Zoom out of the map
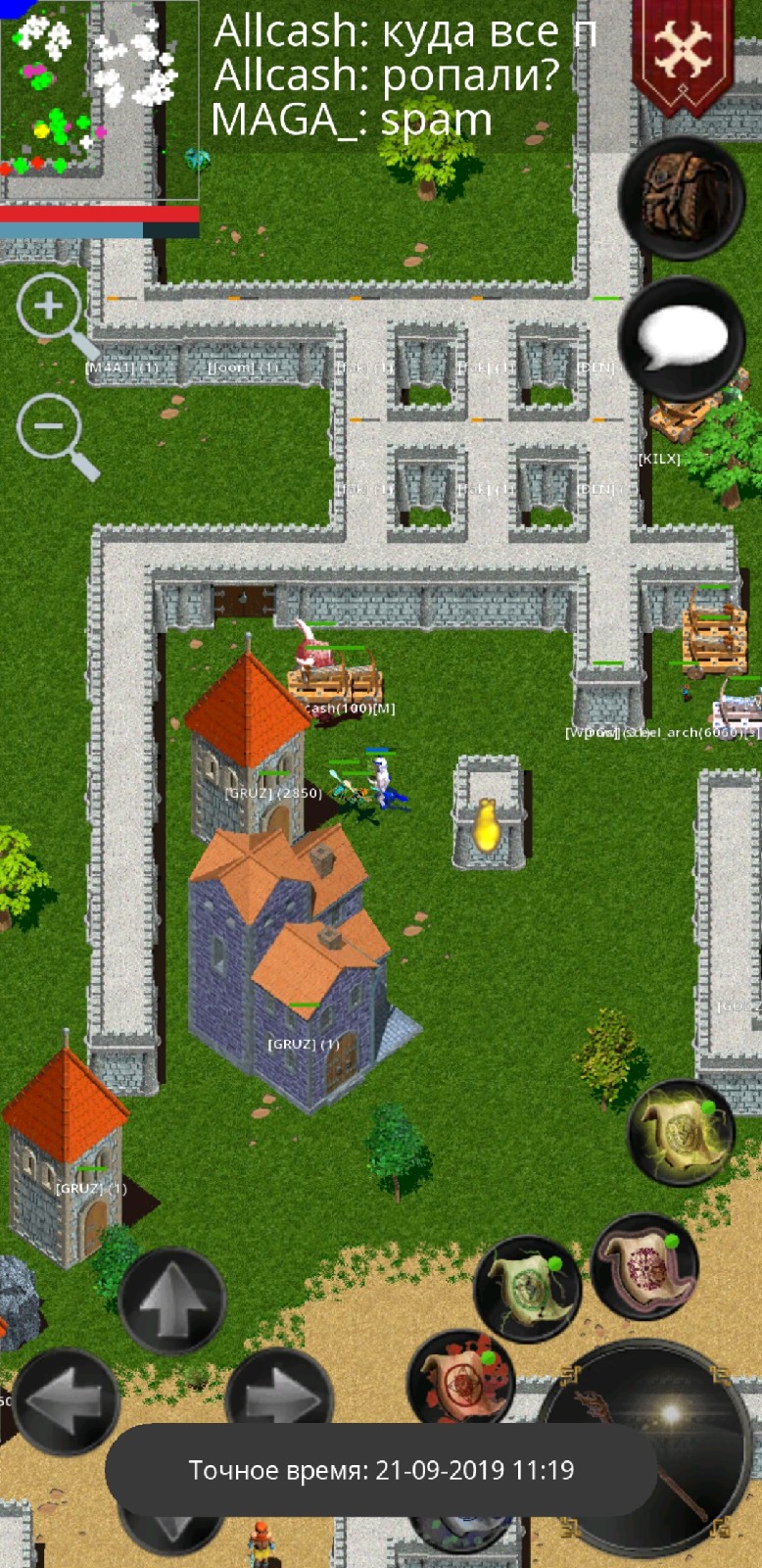 49,429
